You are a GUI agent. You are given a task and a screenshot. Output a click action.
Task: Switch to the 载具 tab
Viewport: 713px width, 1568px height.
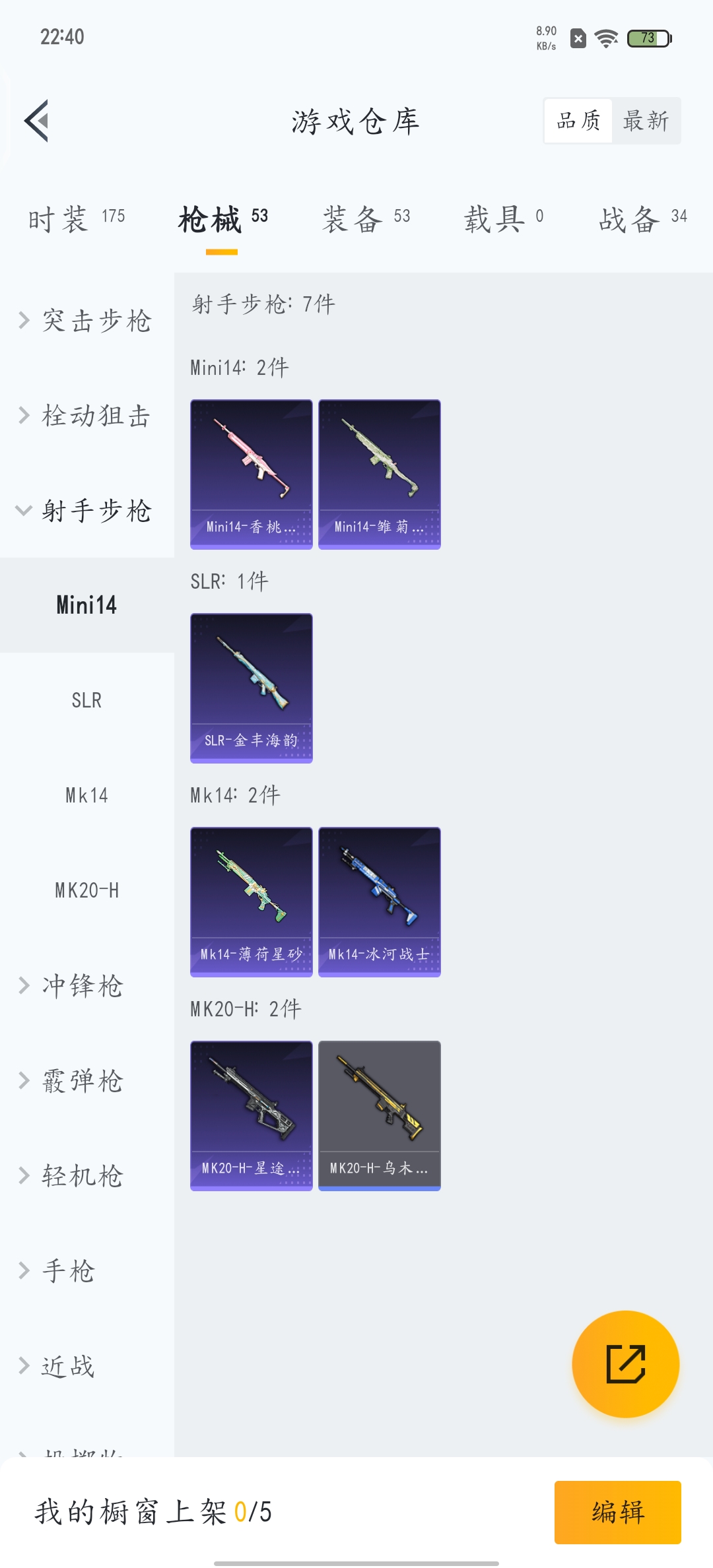click(503, 218)
